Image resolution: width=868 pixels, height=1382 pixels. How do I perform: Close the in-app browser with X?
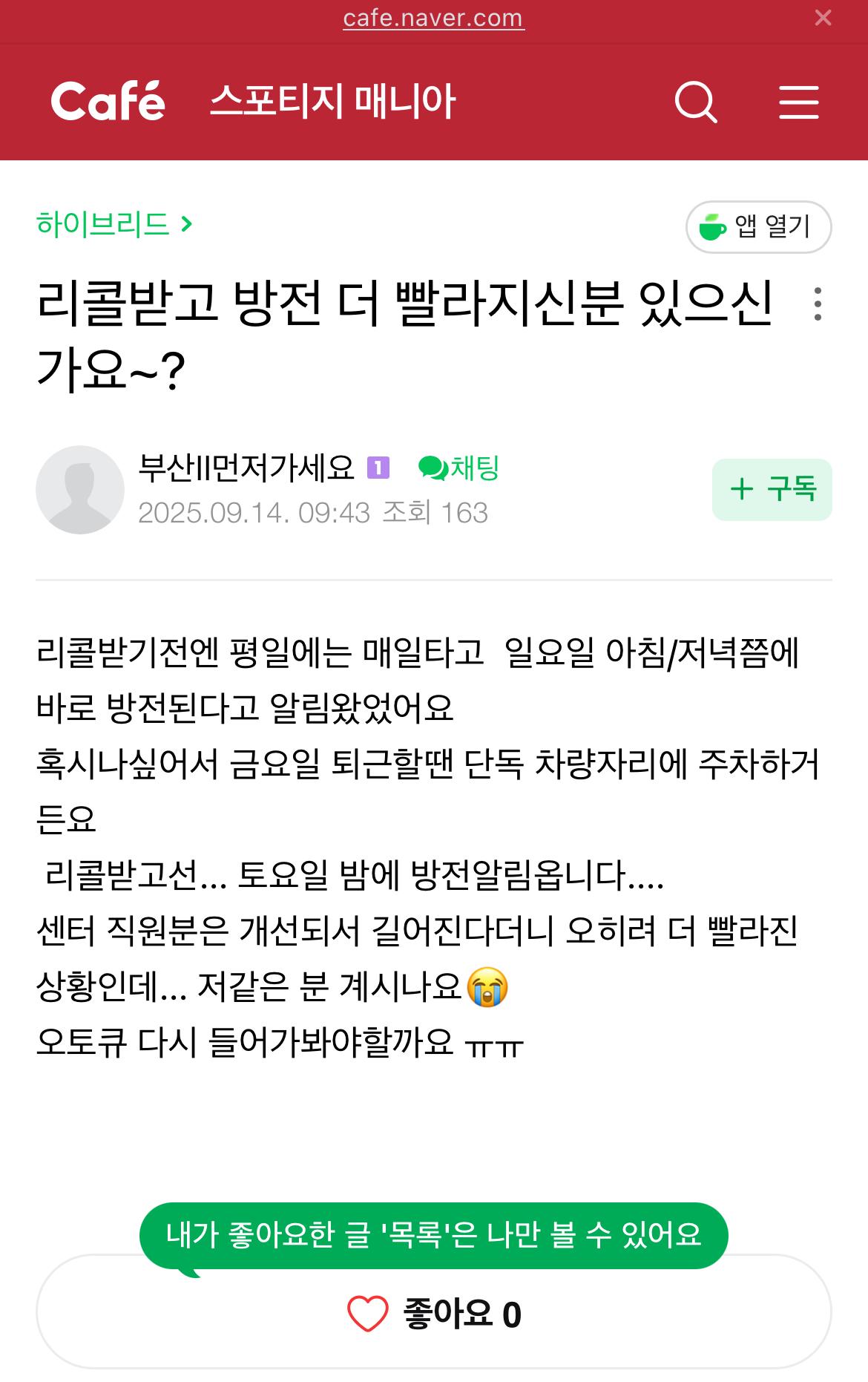[823, 18]
